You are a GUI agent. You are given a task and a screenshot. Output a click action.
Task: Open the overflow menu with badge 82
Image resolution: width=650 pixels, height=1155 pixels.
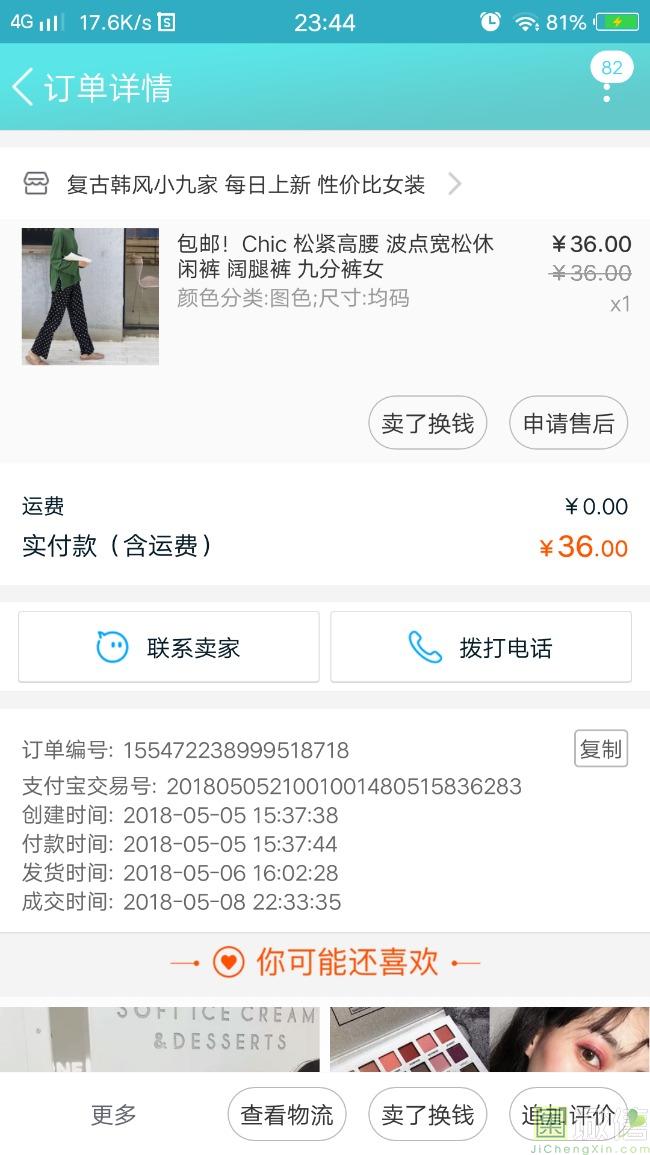tap(607, 86)
